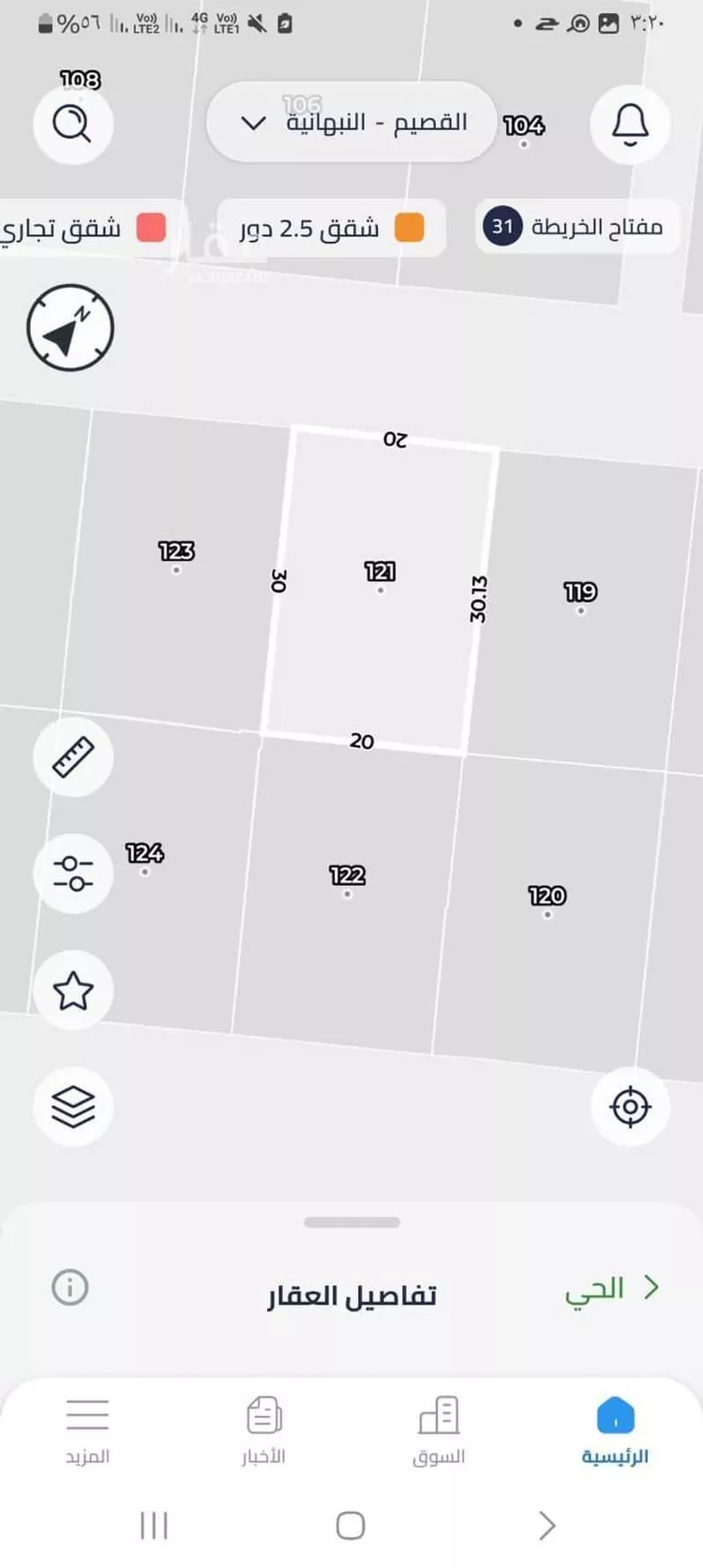Expand the القصيم - النبهانية location dropdown

[x=351, y=123]
